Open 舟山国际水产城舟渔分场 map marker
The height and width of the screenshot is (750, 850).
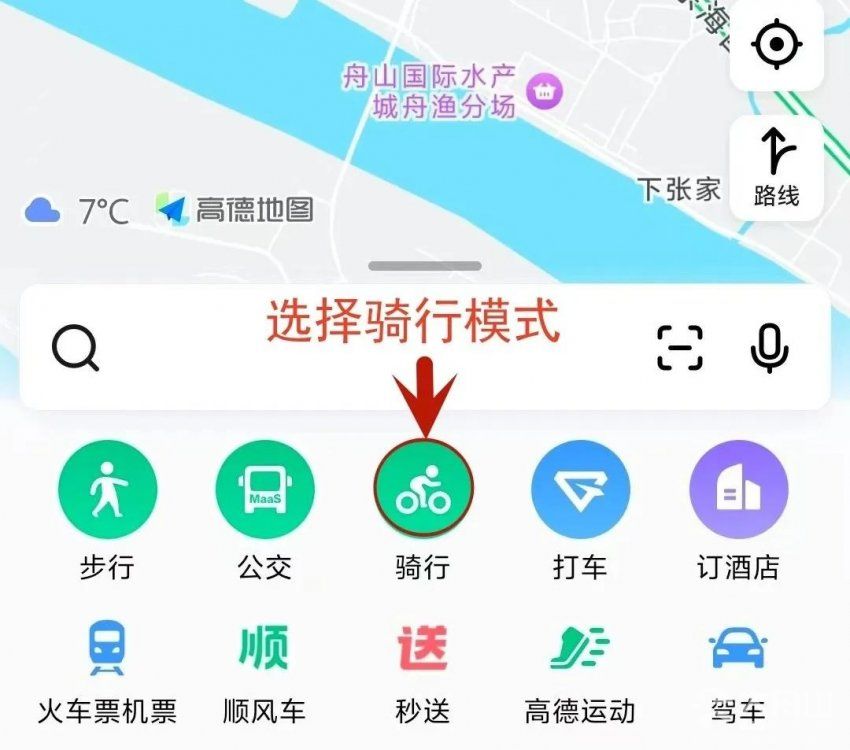coord(546,92)
